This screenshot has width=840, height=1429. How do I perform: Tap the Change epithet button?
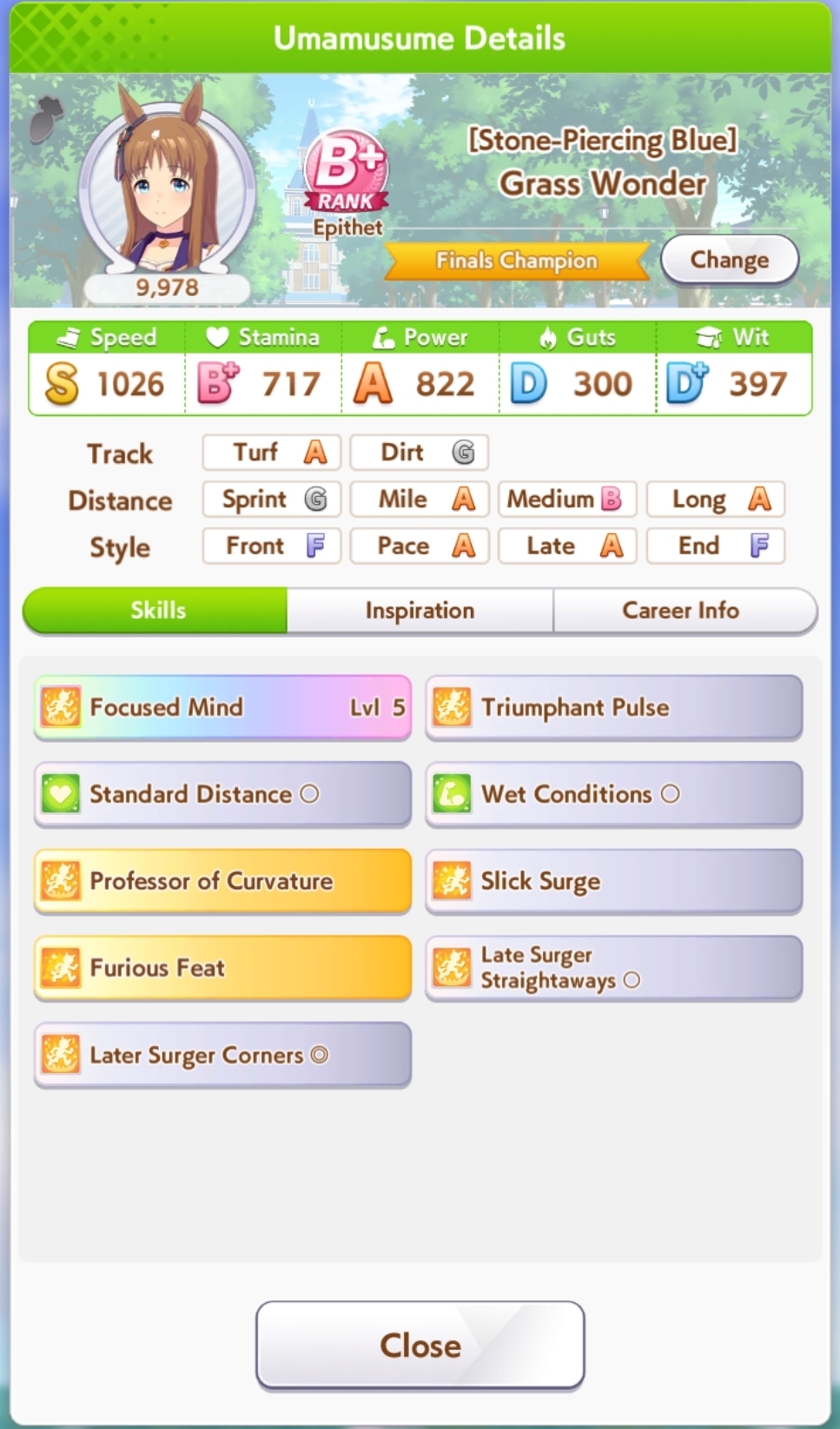click(729, 260)
